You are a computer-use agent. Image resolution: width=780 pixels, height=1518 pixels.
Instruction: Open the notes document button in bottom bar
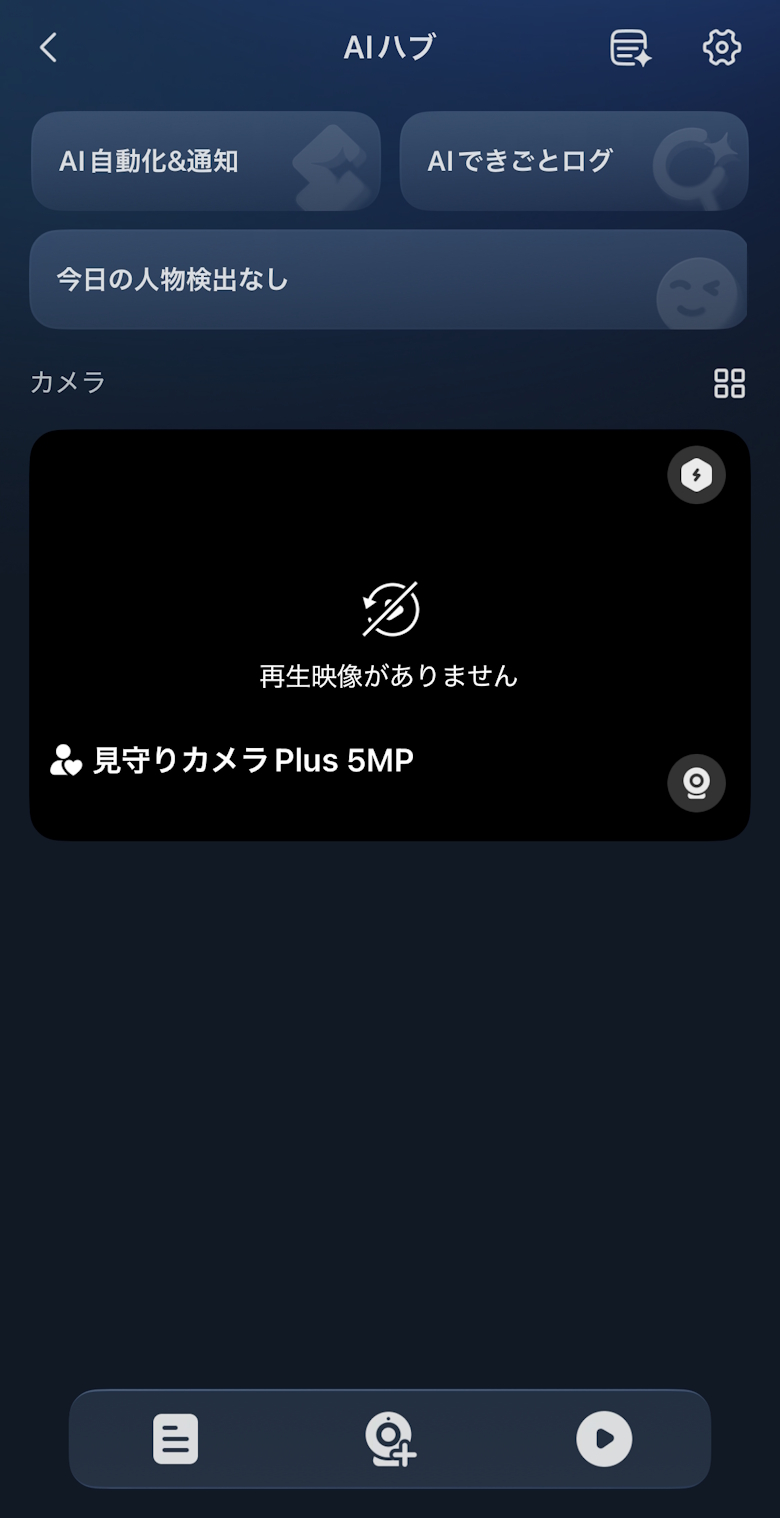(x=176, y=1439)
